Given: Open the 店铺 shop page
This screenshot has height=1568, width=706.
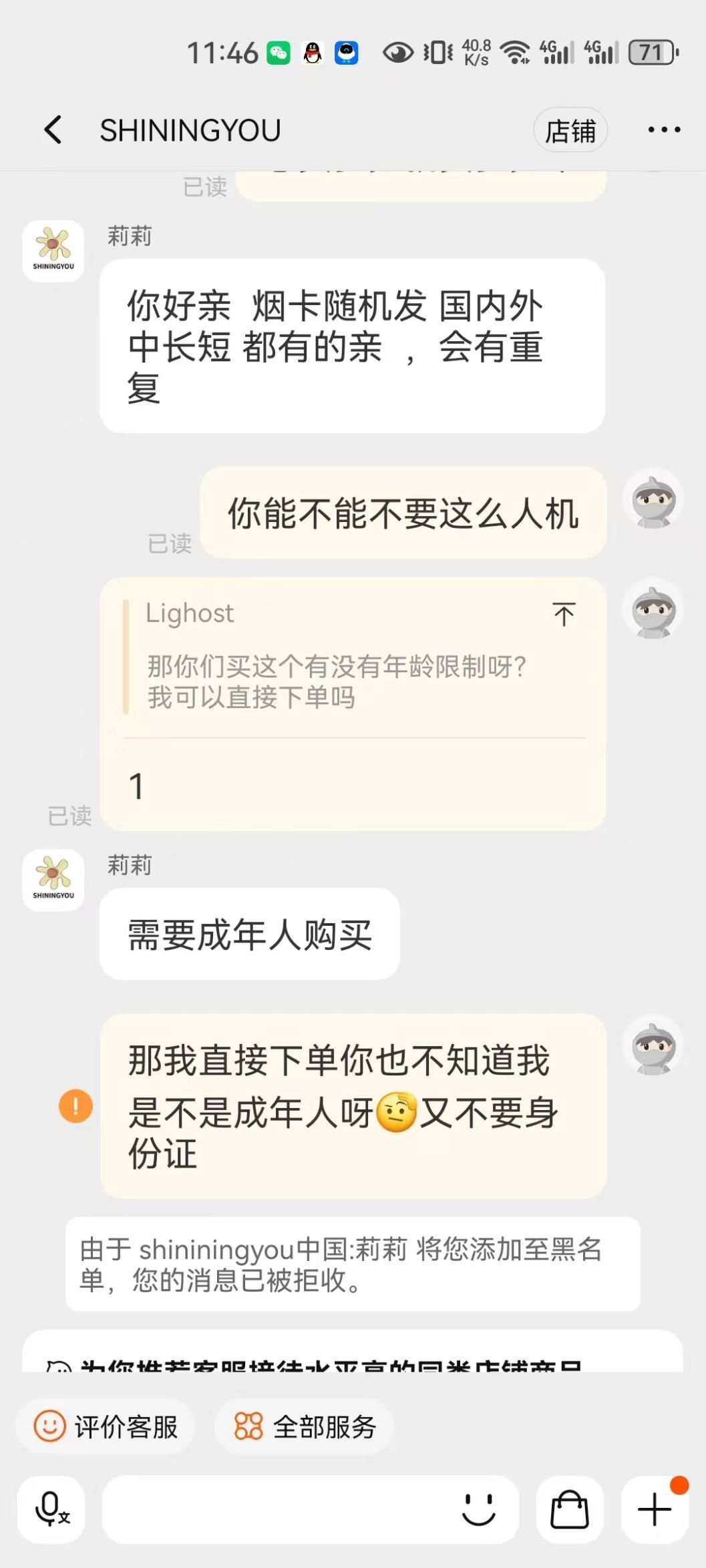Looking at the screenshot, I should 570,130.
